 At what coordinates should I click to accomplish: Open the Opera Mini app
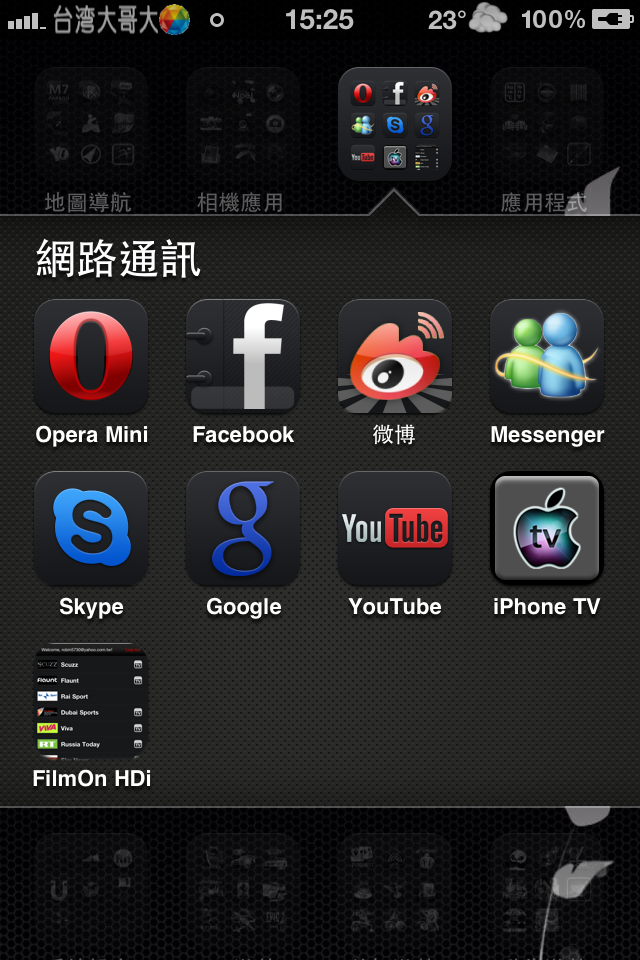91,357
